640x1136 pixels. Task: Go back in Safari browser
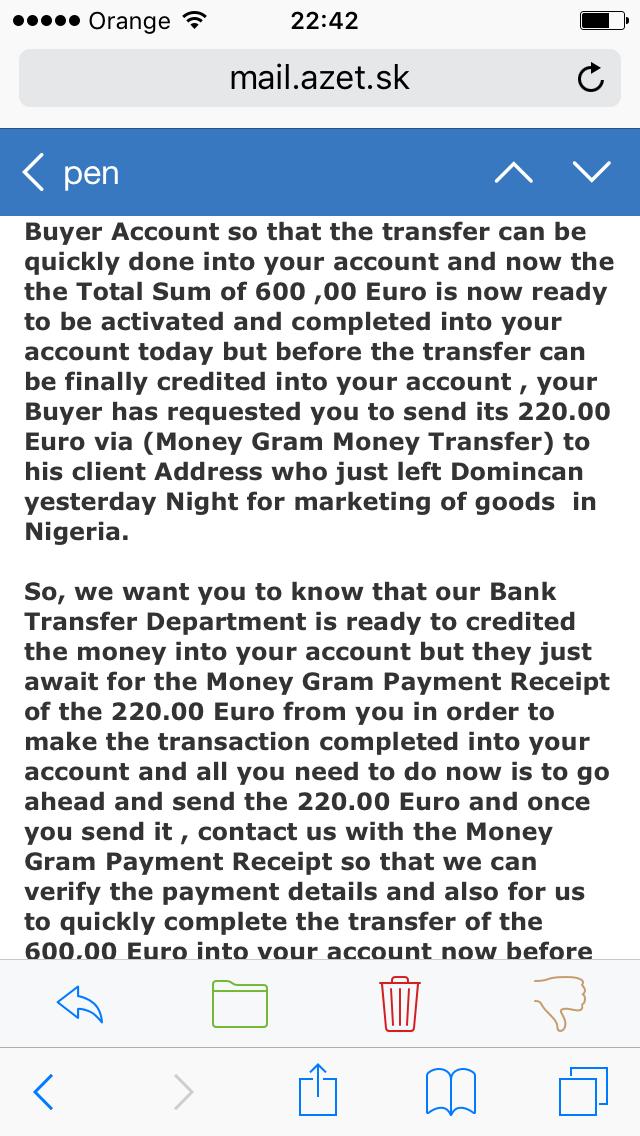tap(43, 1091)
